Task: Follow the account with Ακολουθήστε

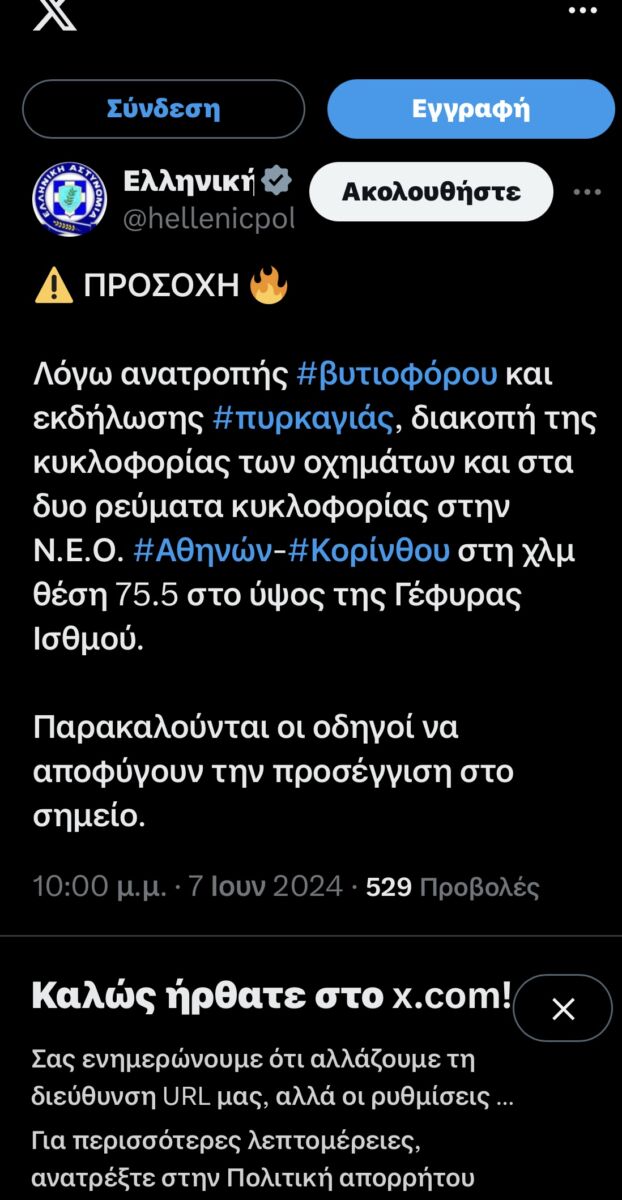Action: click(431, 192)
